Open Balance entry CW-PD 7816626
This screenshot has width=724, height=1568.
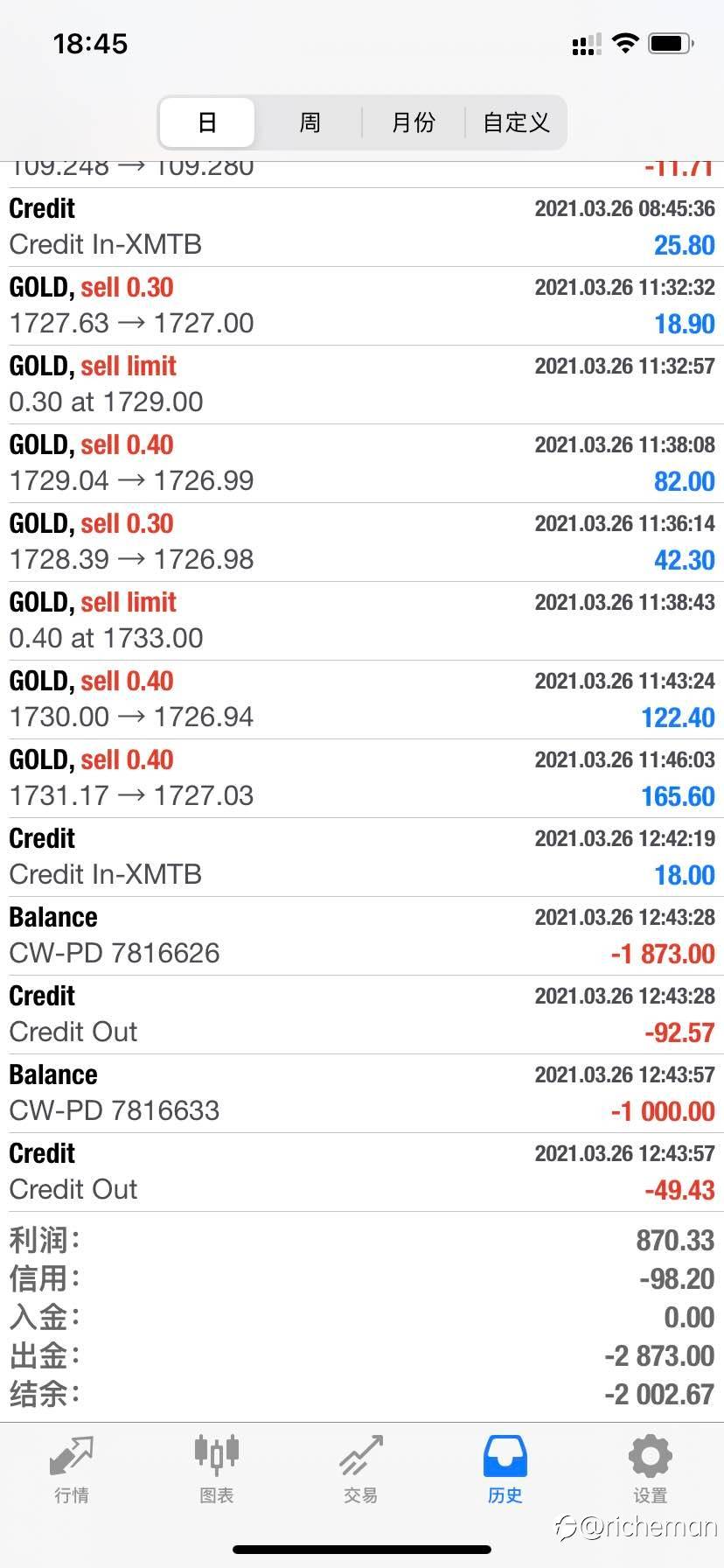362,936
